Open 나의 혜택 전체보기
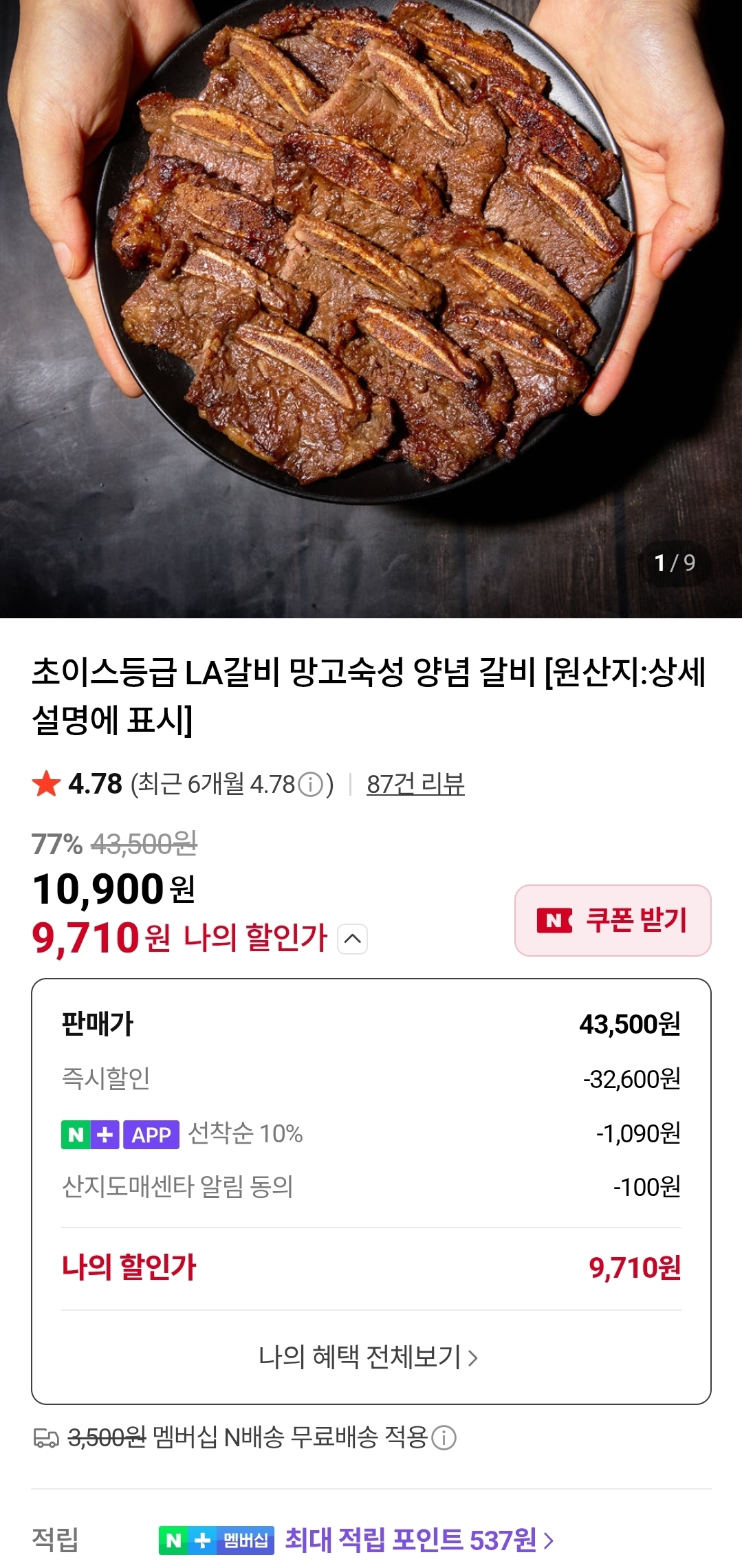Viewport: 742px width, 1568px height. [369, 1356]
